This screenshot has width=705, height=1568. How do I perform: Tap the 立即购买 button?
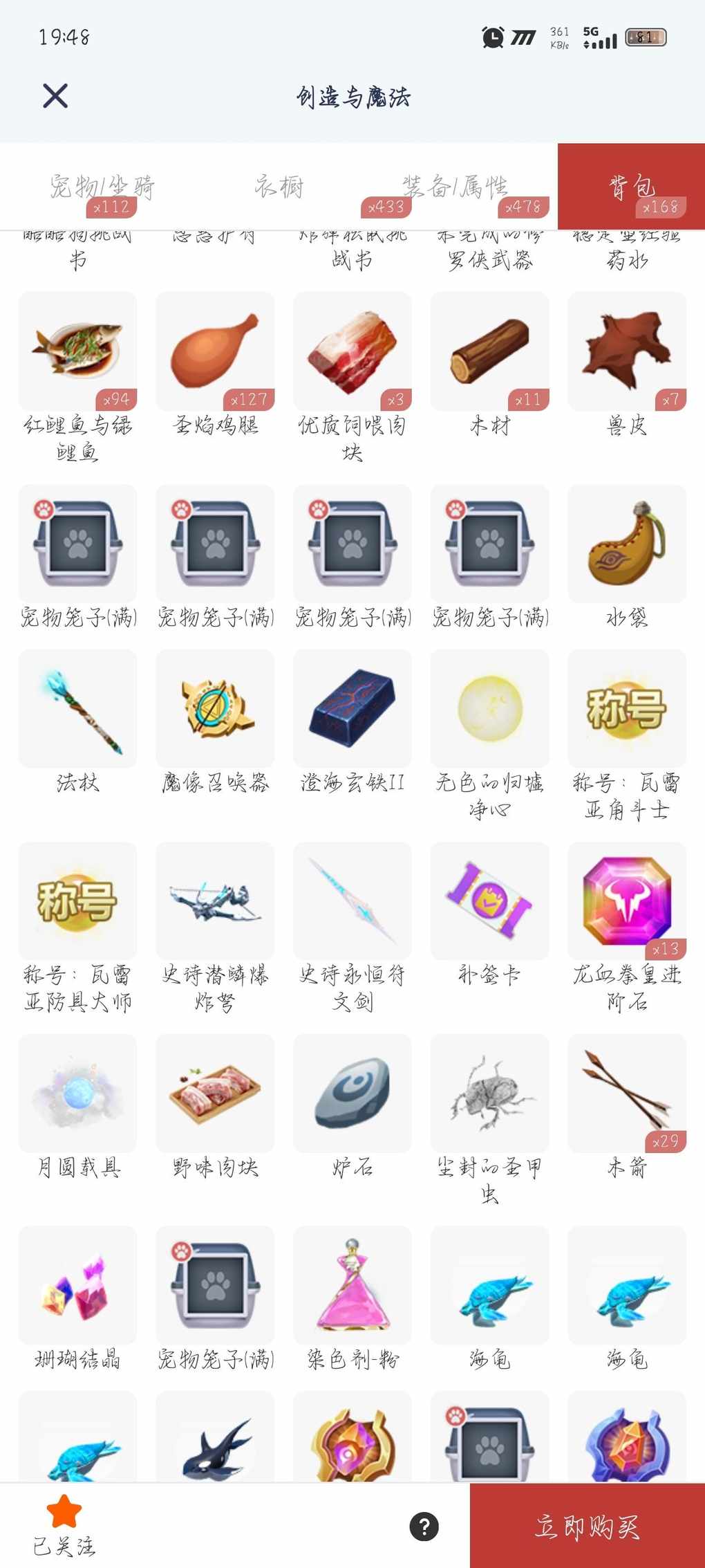[x=587, y=1526]
